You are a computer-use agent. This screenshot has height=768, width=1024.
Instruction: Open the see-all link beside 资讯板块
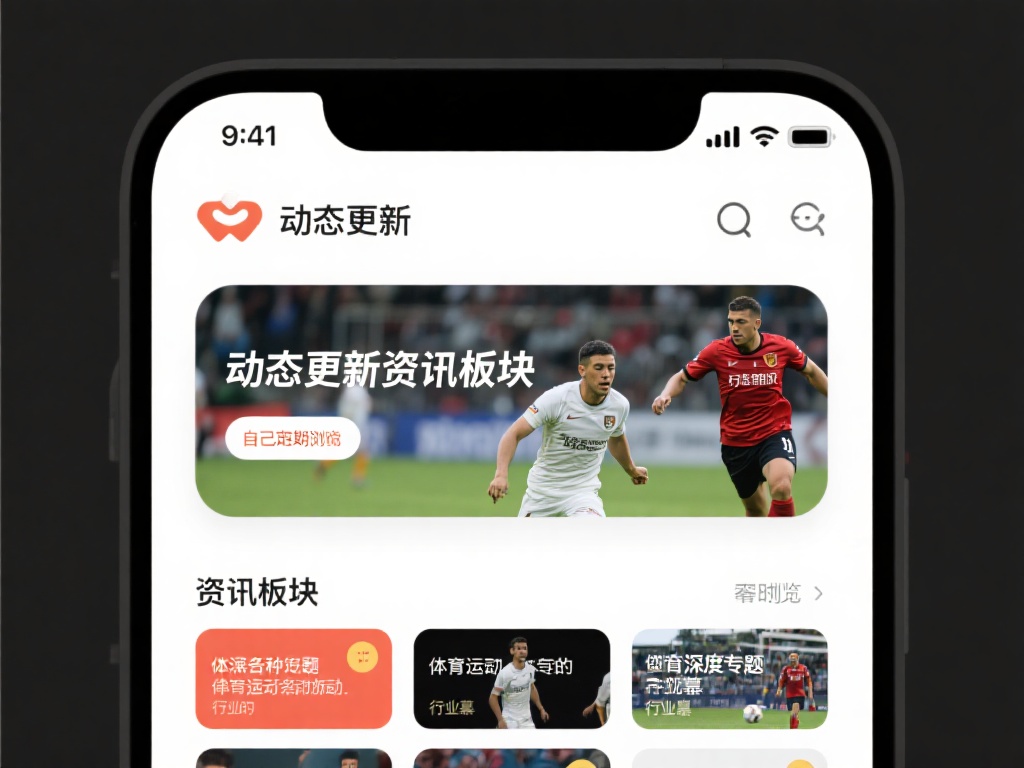(779, 594)
